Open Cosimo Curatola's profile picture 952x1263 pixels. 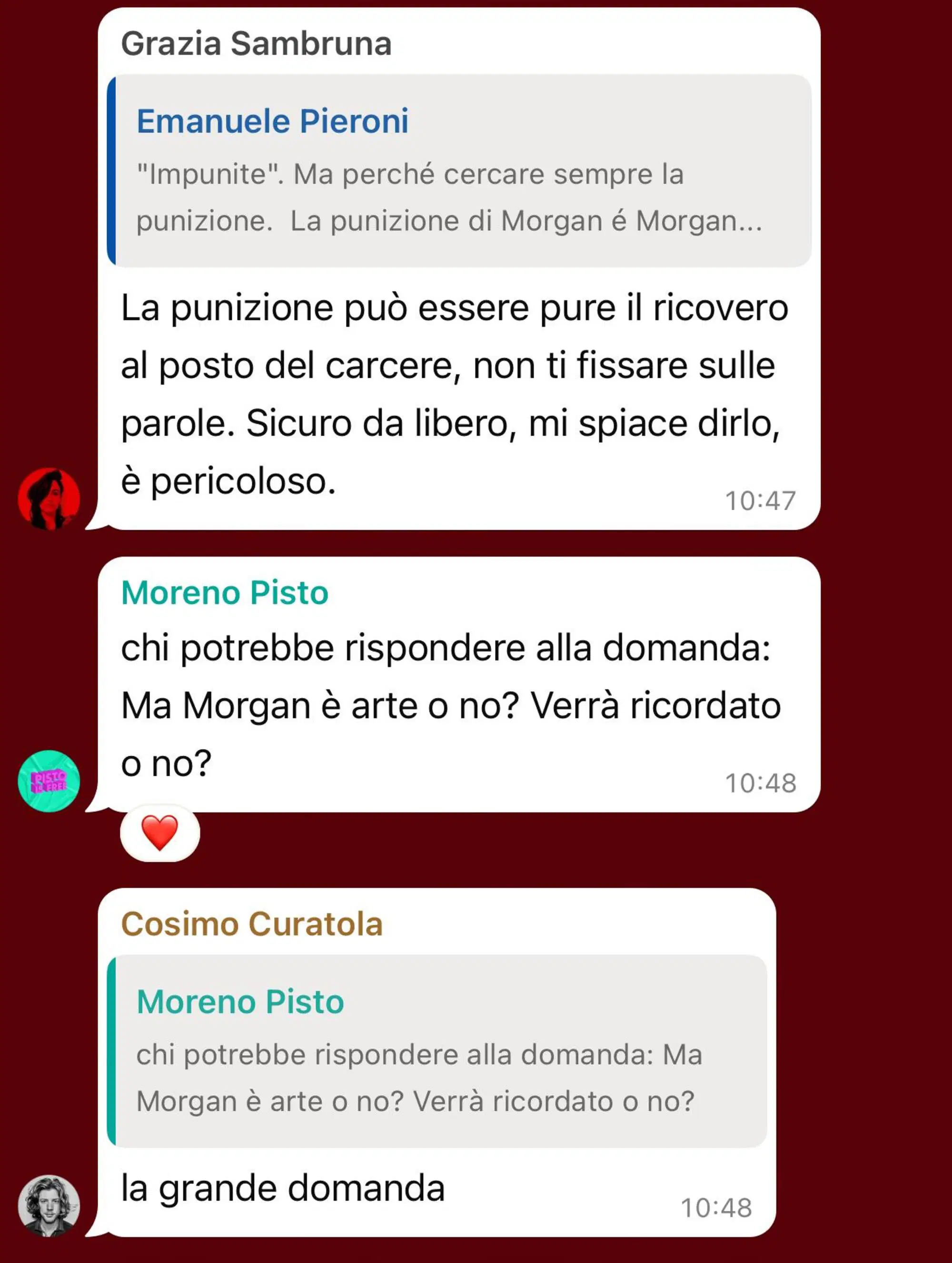(49, 1205)
